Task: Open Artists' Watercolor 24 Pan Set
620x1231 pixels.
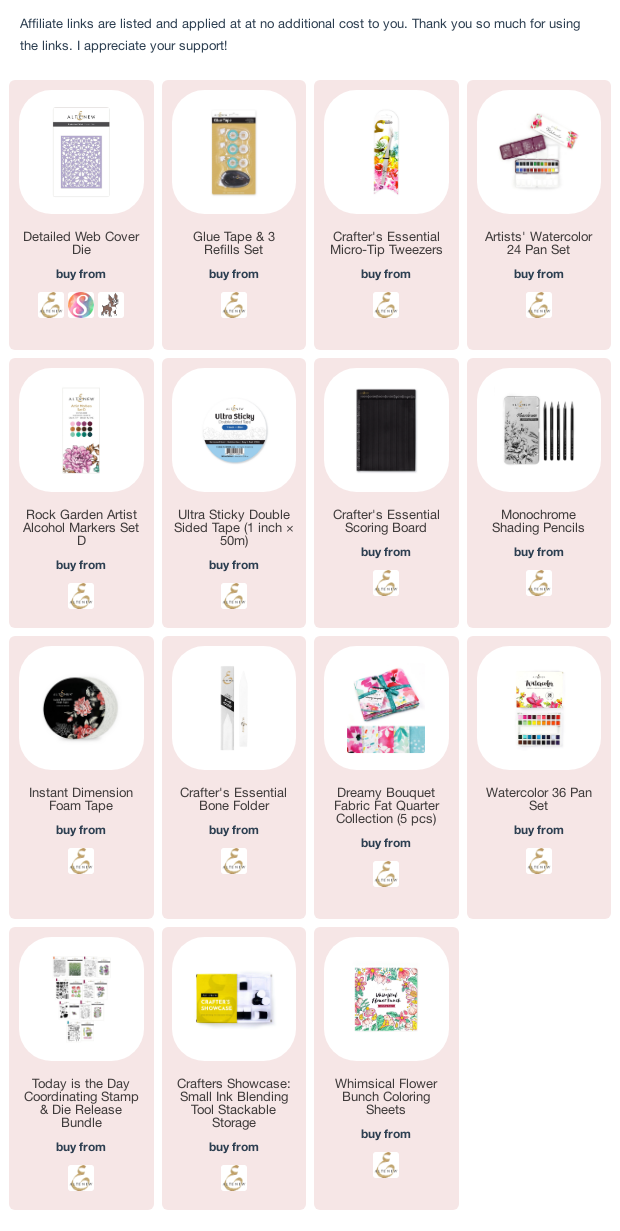Action: pos(539,152)
